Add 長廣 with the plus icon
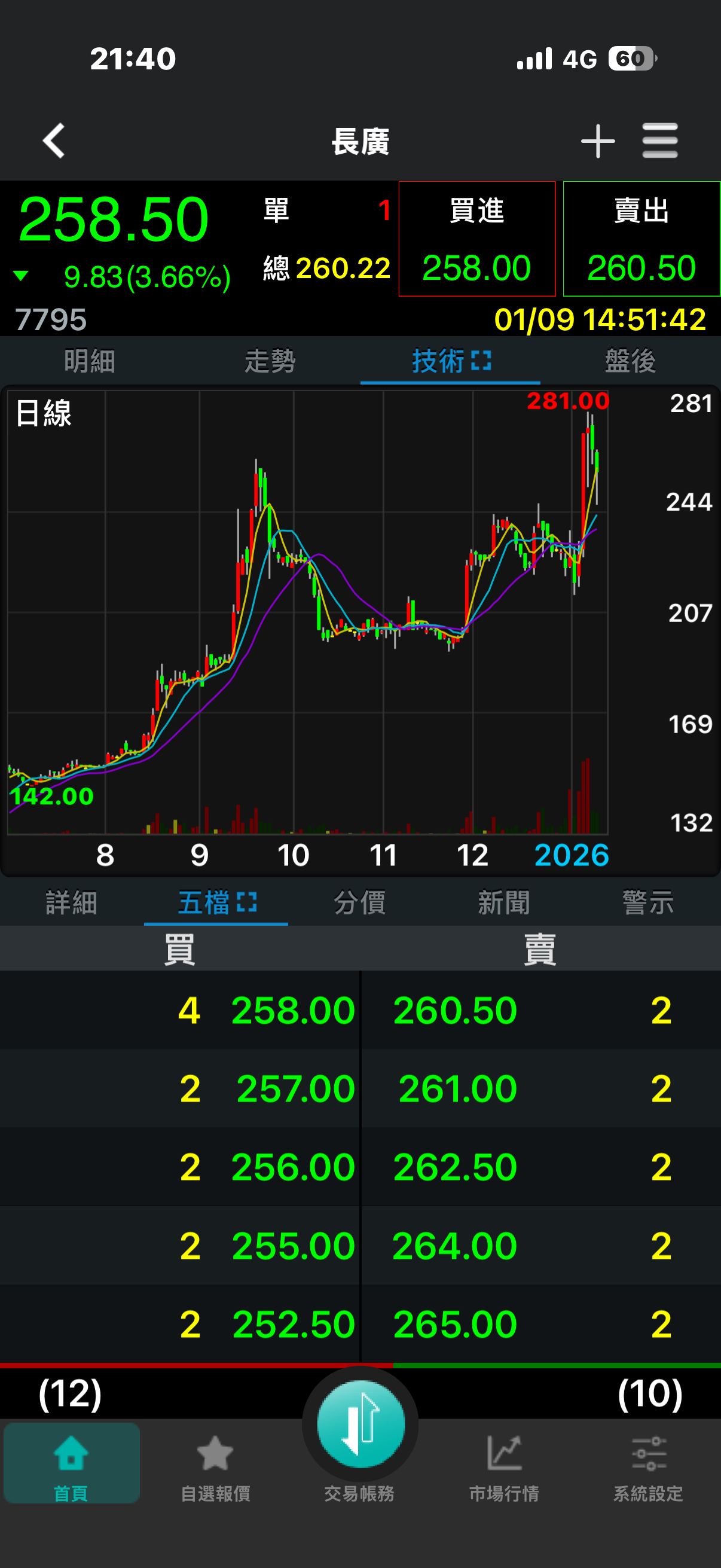Image resolution: width=721 pixels, height=1568 pixels. pyautogui.click(x=597, y=141)
